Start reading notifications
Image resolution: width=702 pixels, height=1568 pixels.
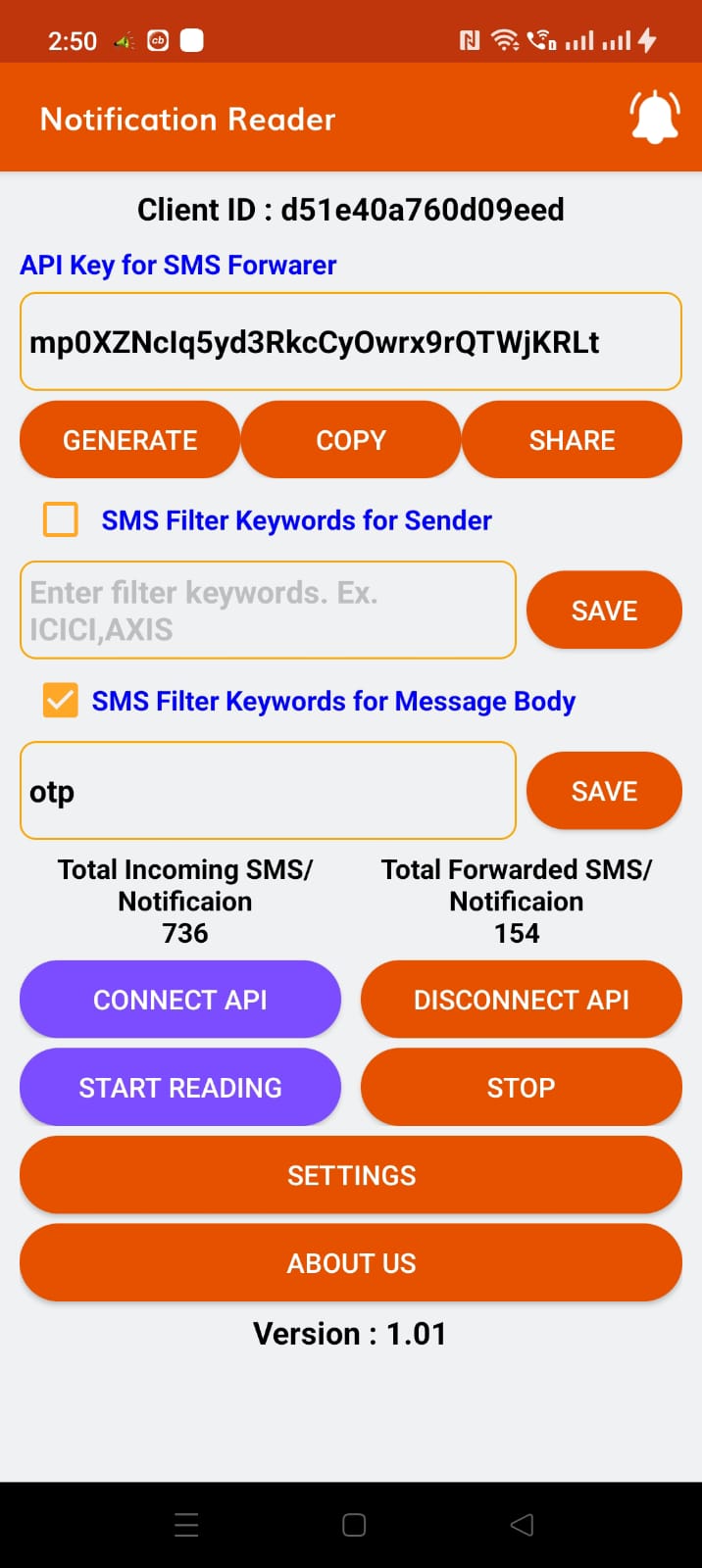pos(180,1087)
